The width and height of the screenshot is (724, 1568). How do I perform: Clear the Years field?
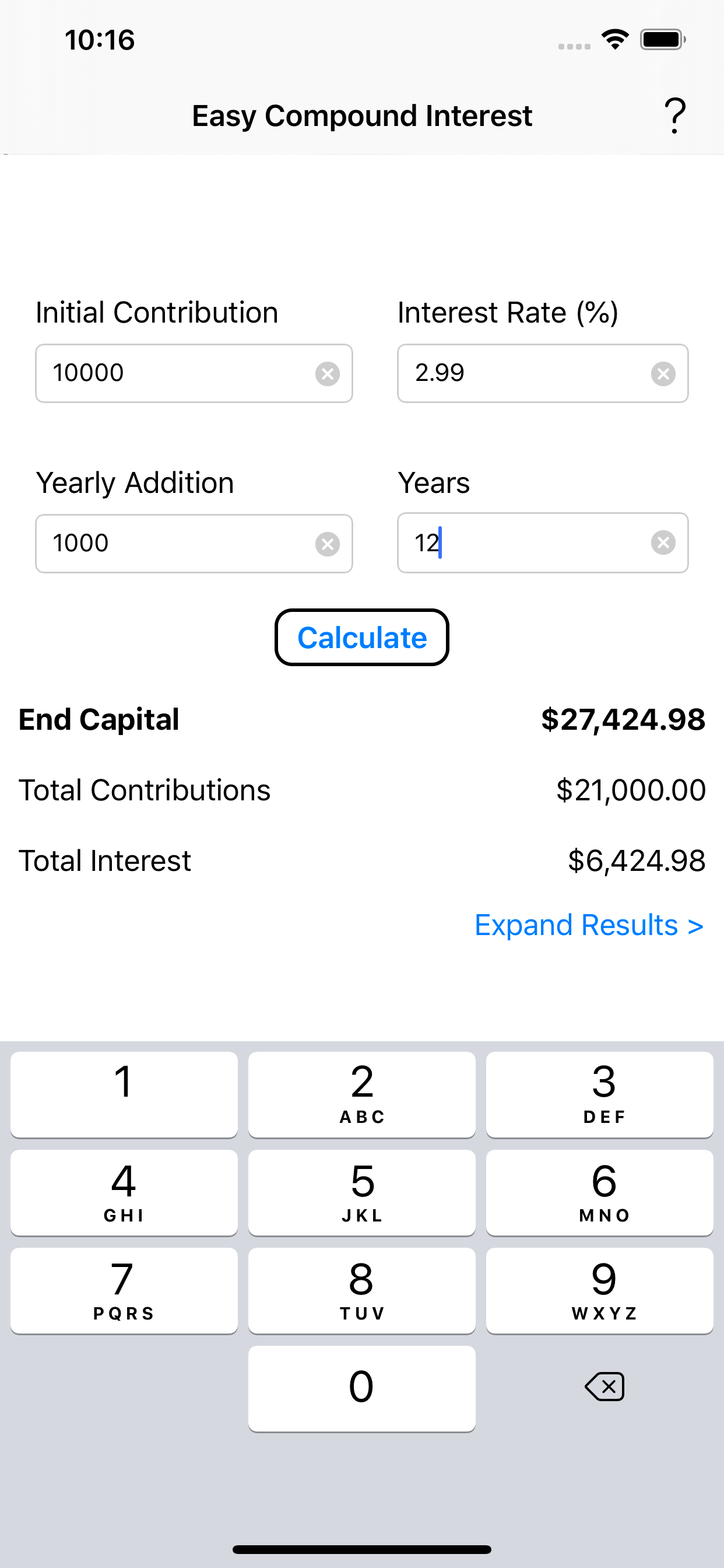[664, 543]
